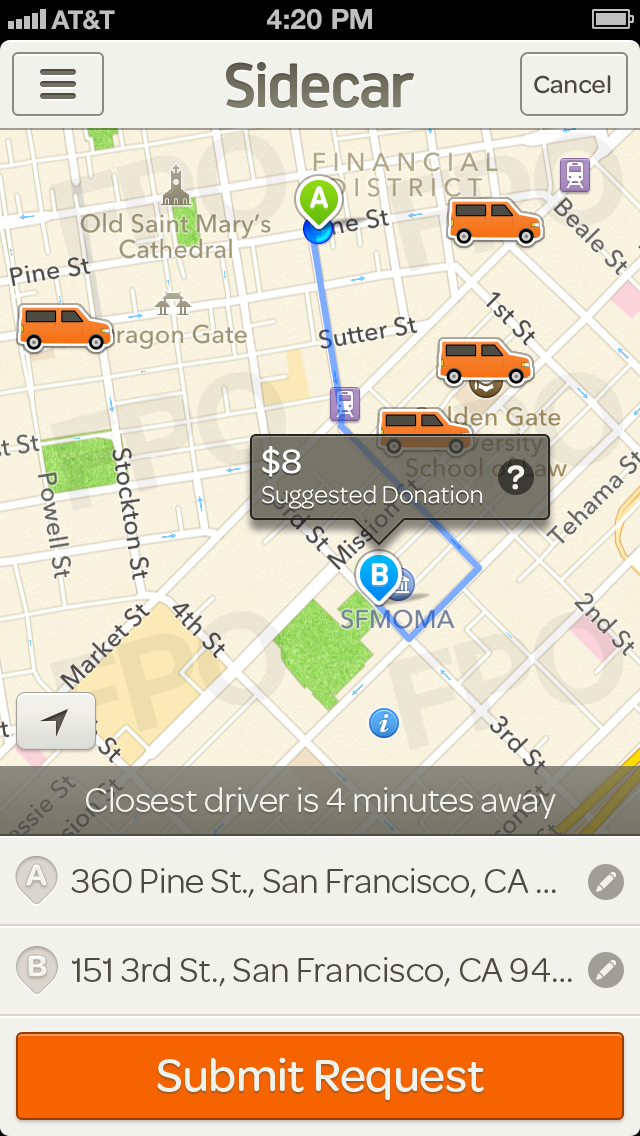Select the blue destination pin B
Viewport: 640px width, 1136px height.
tap(378, 576)
